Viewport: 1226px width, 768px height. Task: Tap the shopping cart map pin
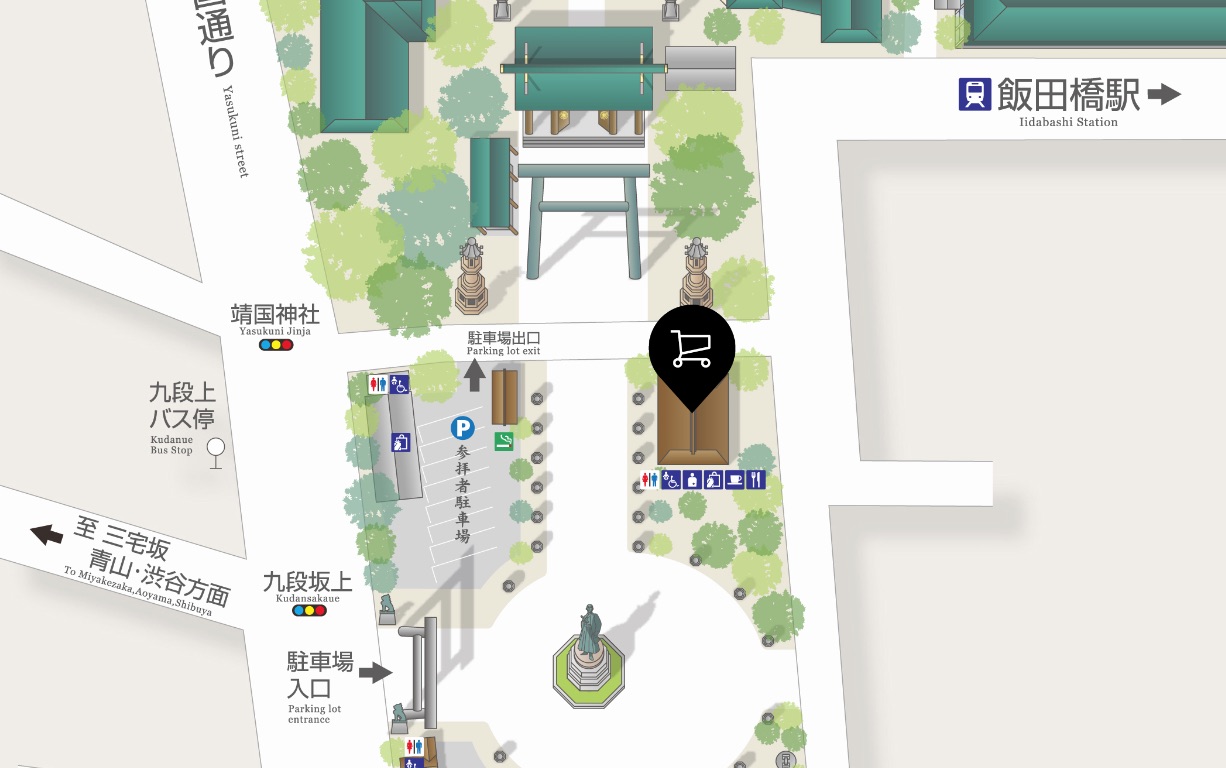(691, 351)
